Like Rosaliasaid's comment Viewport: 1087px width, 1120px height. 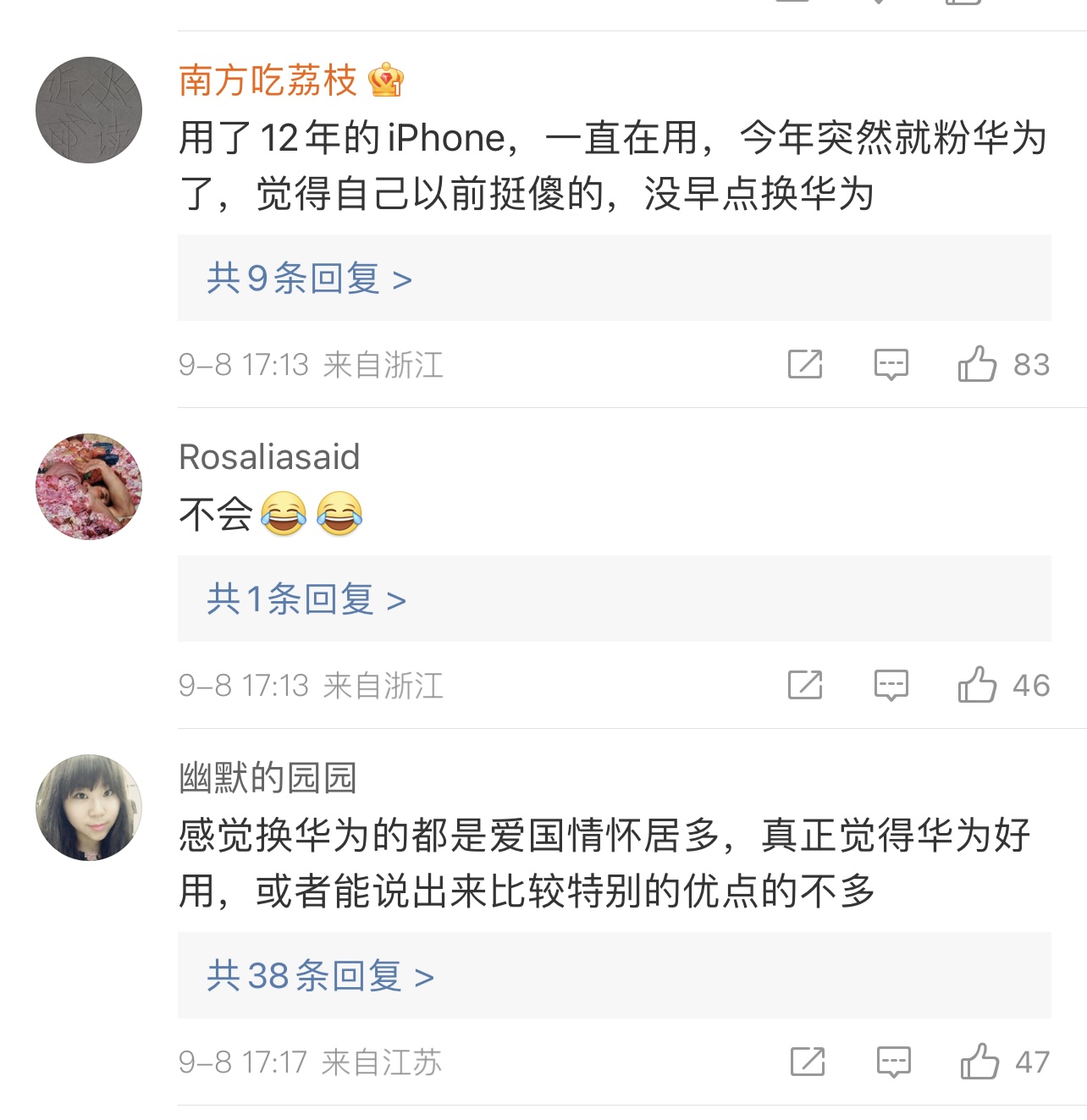(977, 685)
